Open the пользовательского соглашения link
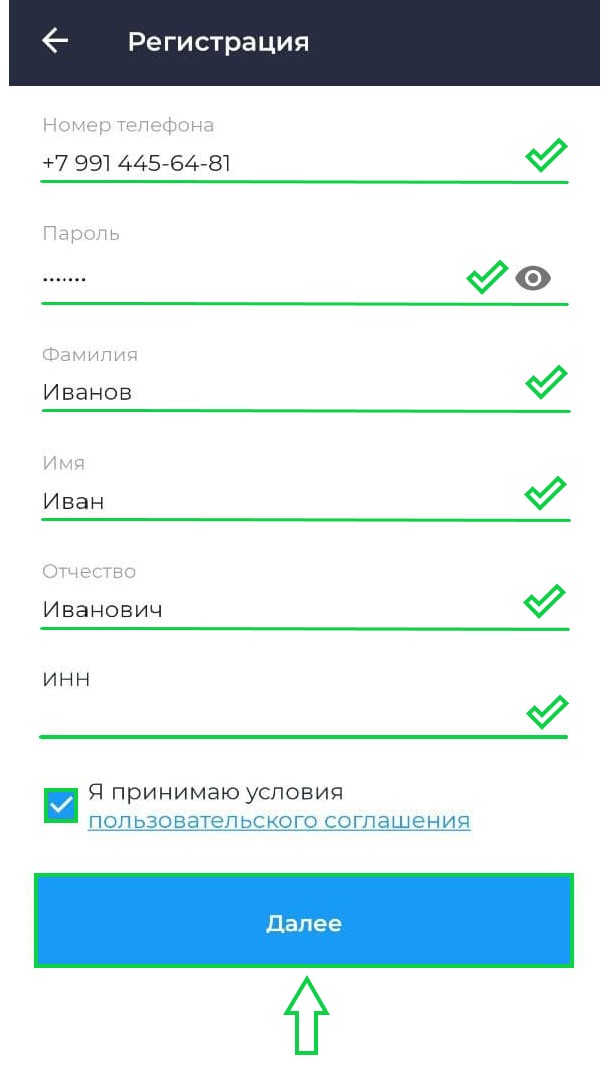The height and width of the screenshot is (1085, 609). tap(280, 821)
